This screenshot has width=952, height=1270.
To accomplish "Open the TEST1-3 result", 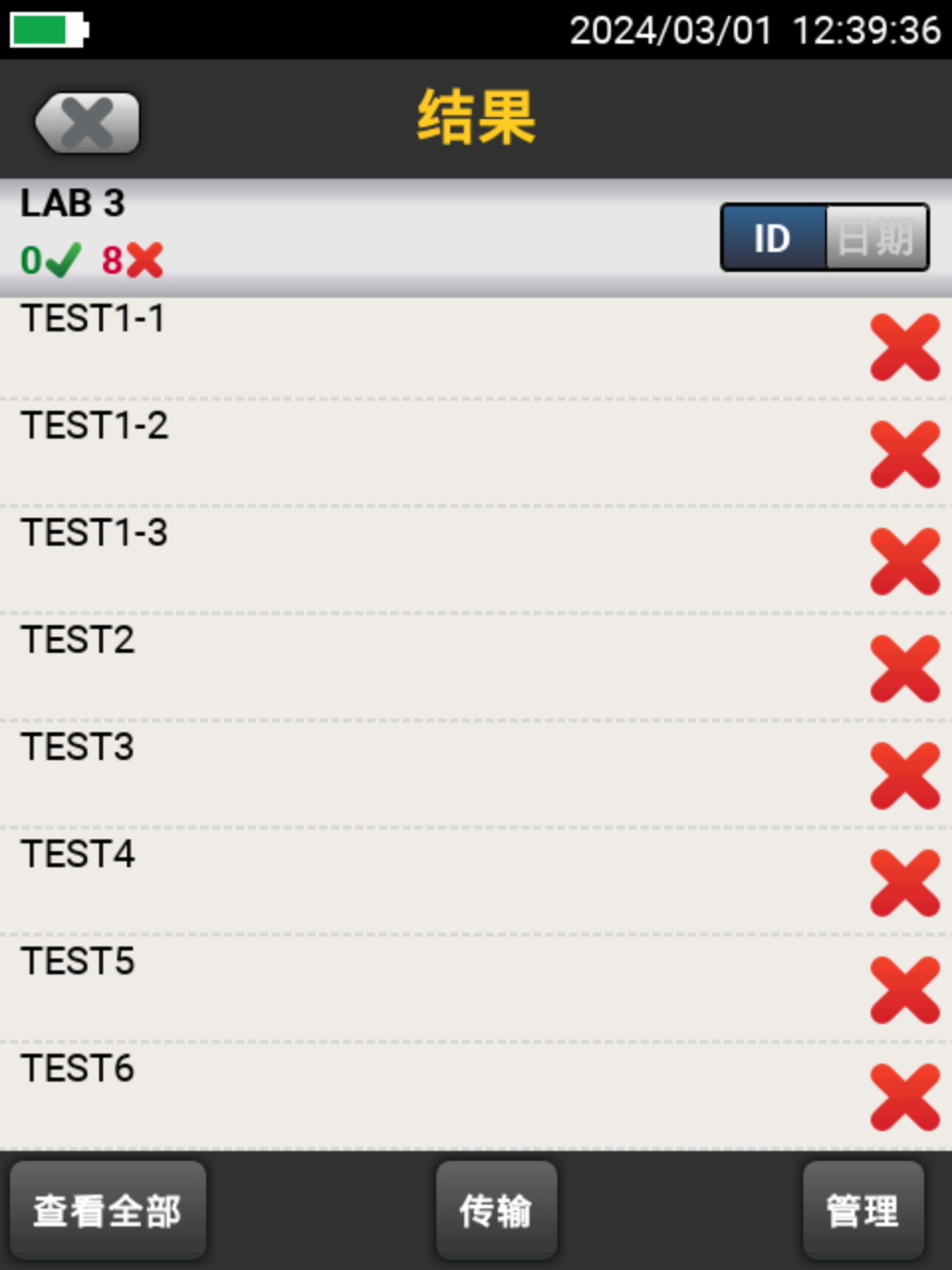I will click(x=476, y=562).
